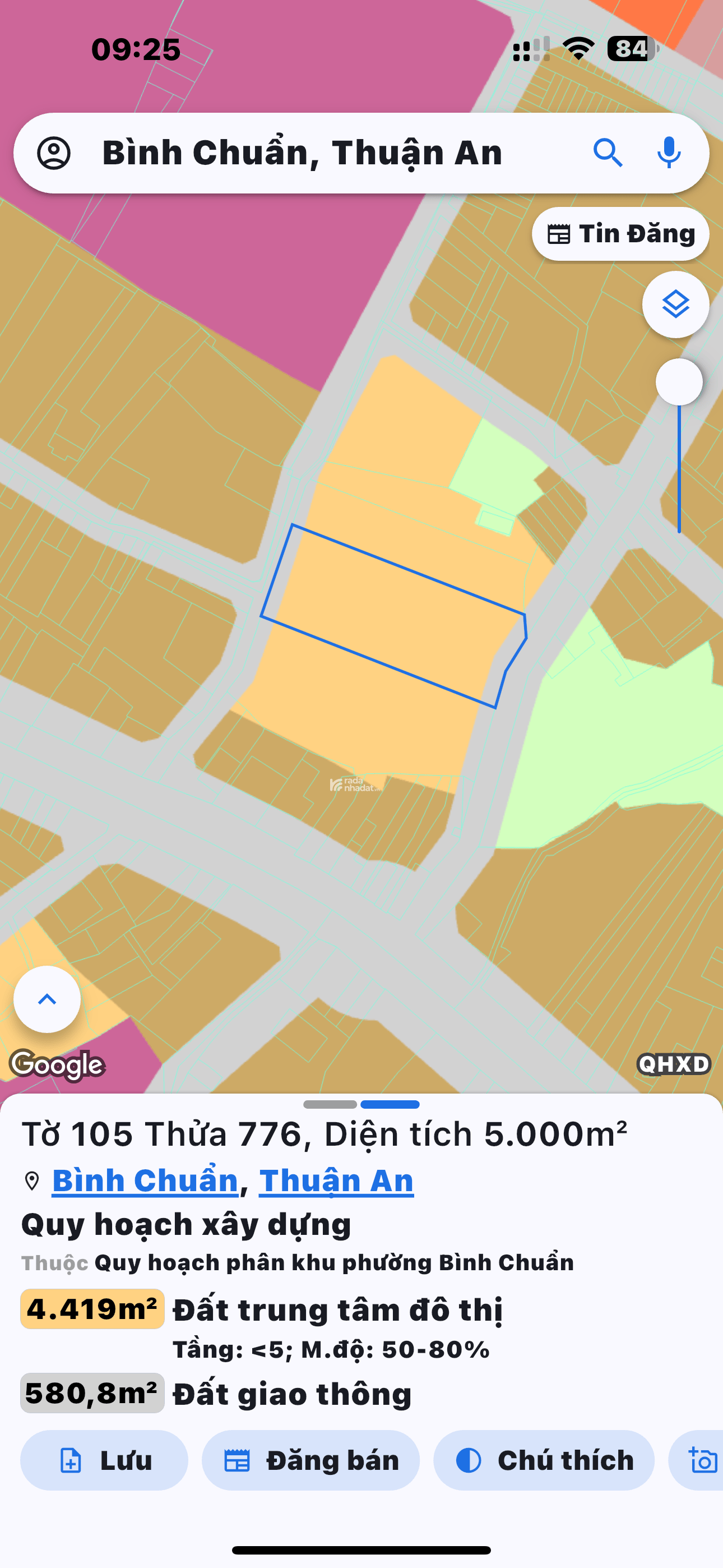
Task: Click the save bookmark icon on Lưu button
Action: 71,1460
